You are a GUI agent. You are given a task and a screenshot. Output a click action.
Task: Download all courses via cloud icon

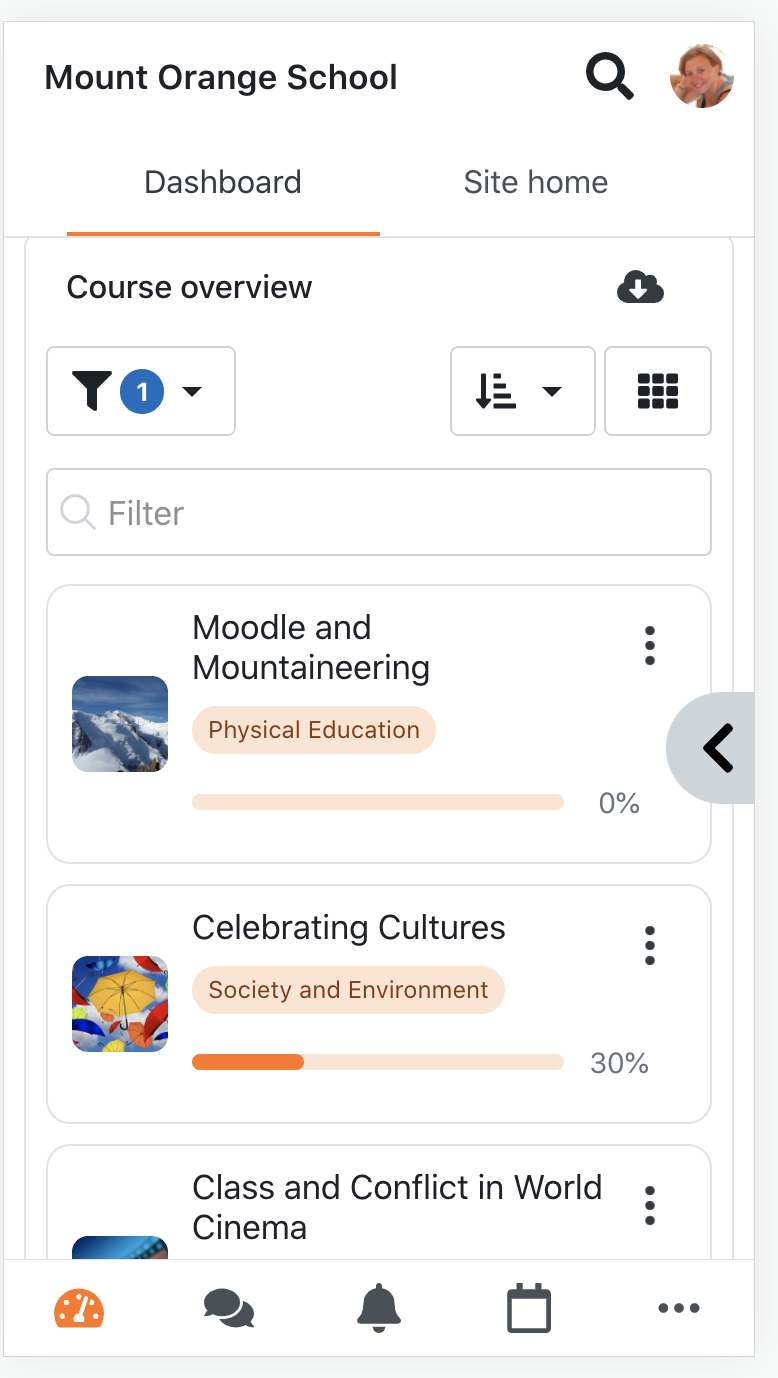point(641,287)
